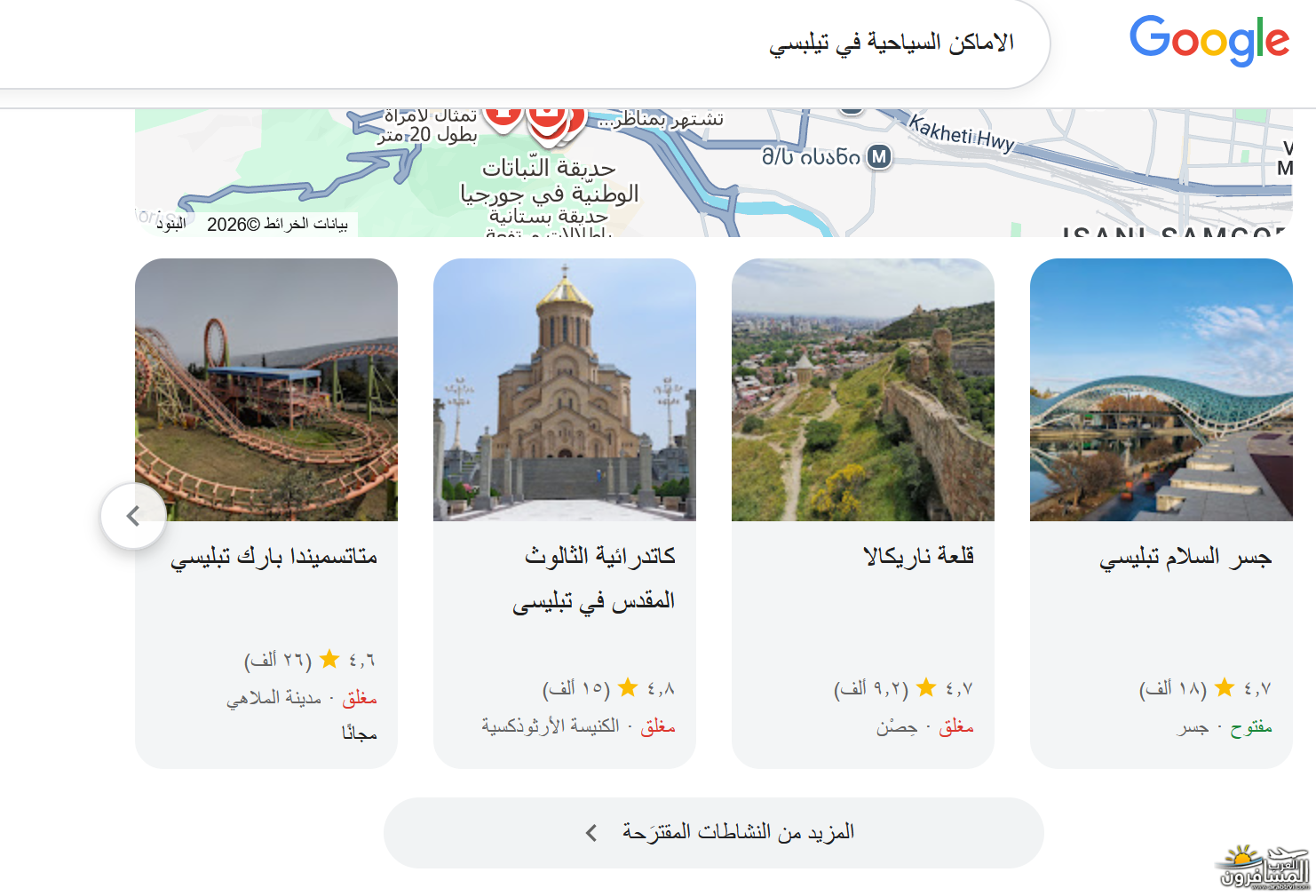Show more suggested activities

click(713, 832)
